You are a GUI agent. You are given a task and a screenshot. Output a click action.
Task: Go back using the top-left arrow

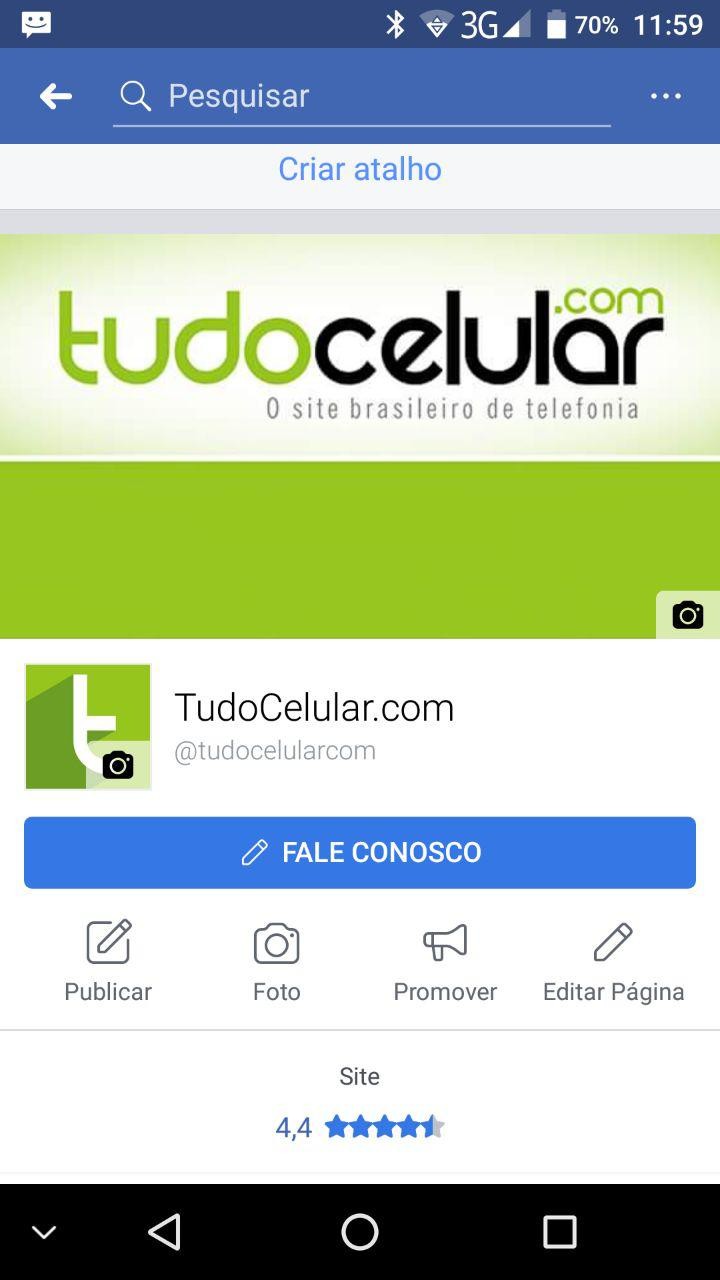coord(56,96)
